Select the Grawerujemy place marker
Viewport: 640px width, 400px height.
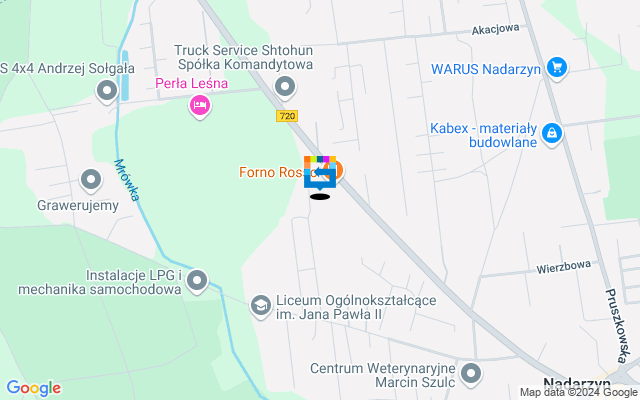92,180
